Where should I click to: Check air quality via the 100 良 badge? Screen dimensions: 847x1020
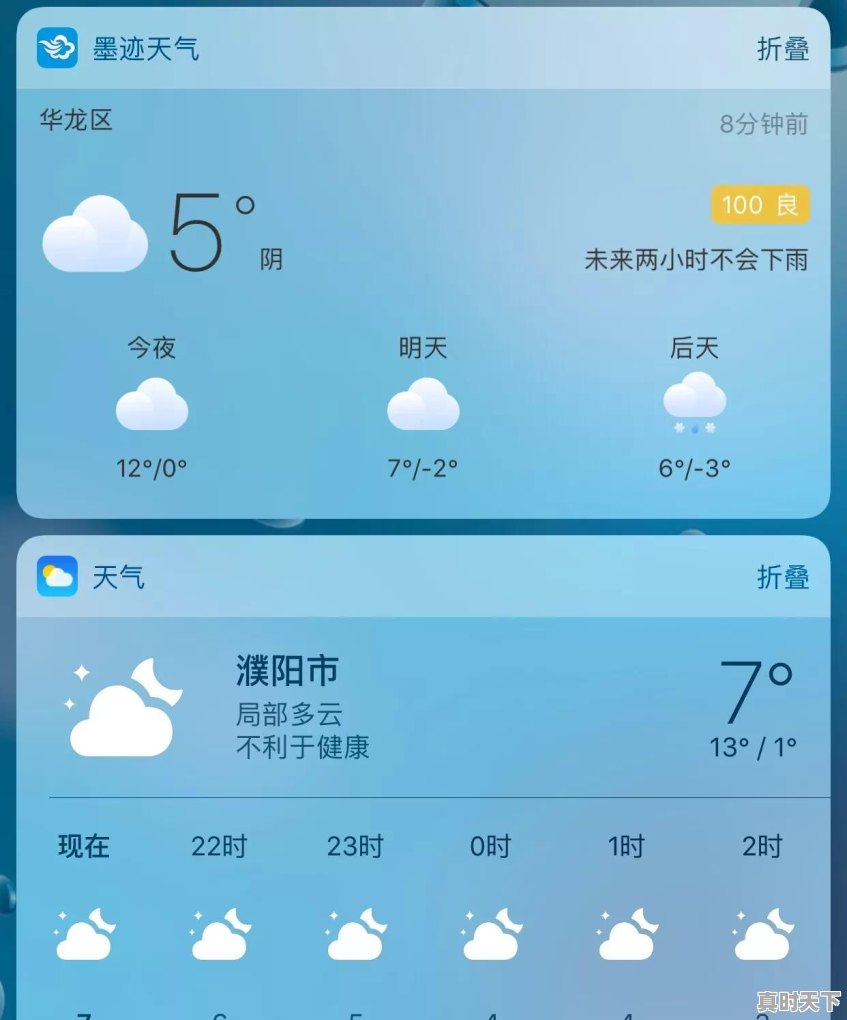(760, 203)
